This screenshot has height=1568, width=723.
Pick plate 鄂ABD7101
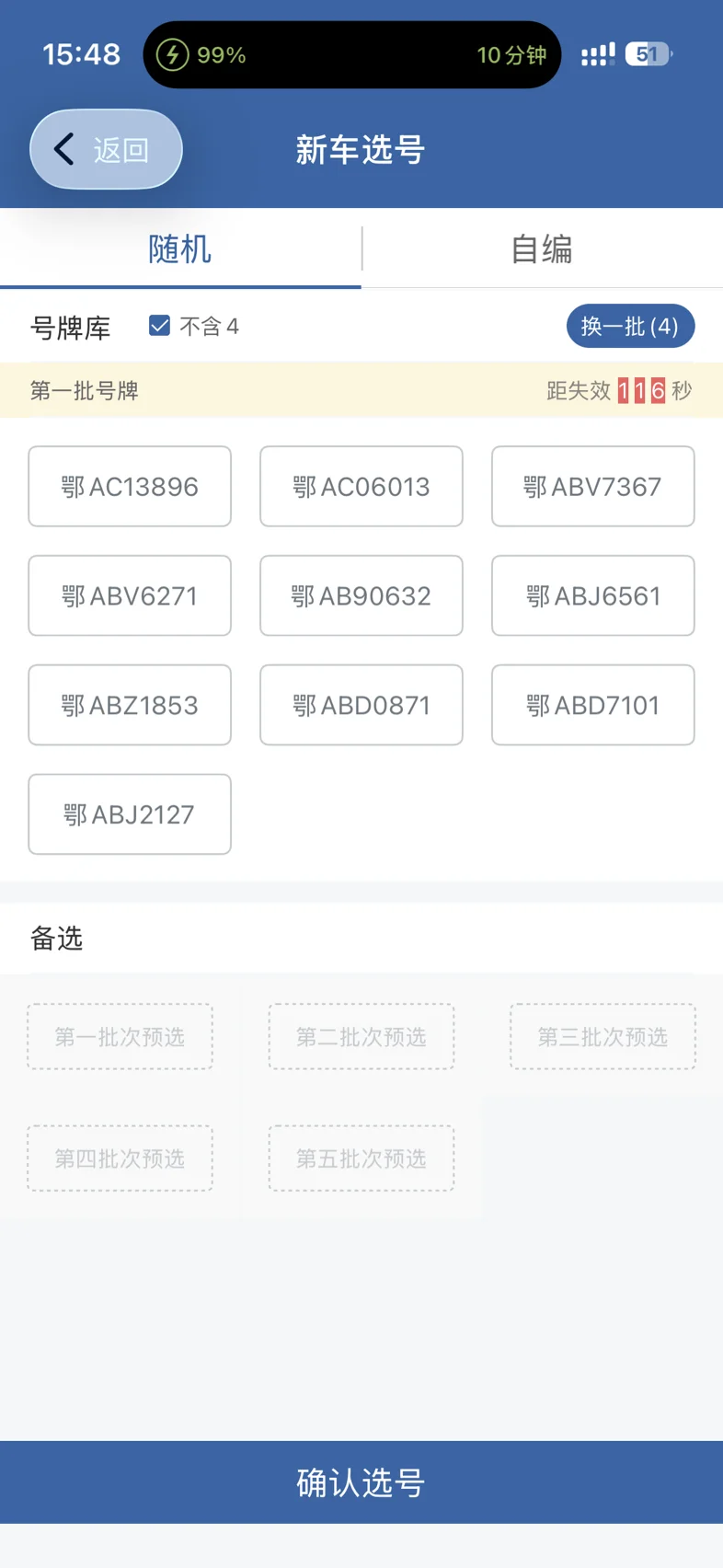(x=593, y=706)
